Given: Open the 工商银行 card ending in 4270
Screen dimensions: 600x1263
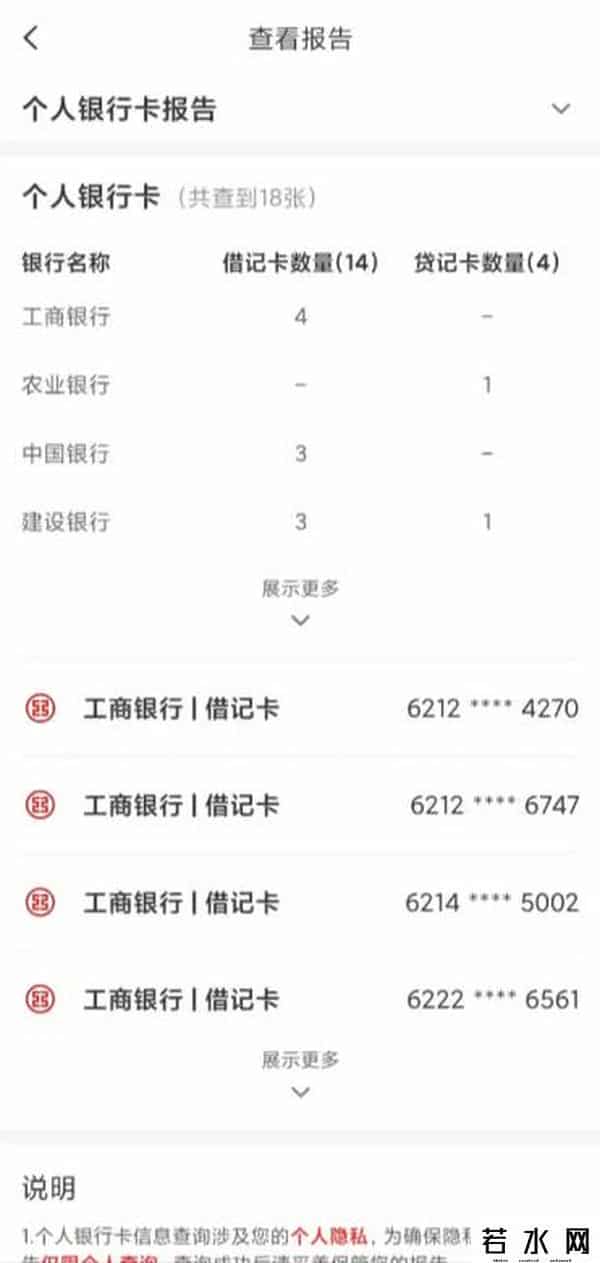Looking at the screenshot, I should click(300, 709).
